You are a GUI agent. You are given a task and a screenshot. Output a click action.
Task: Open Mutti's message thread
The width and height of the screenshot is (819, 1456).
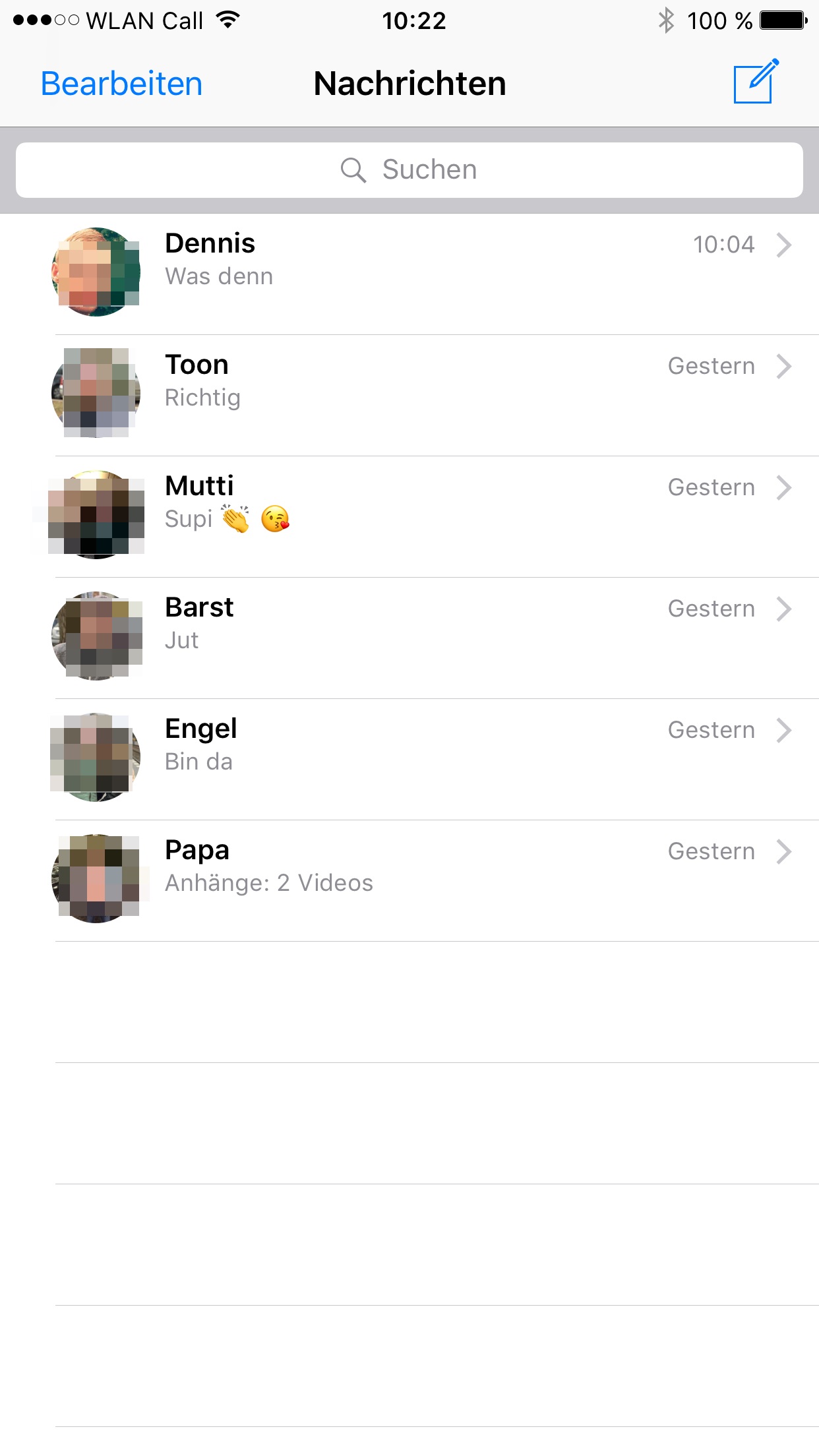pos(409,517)
